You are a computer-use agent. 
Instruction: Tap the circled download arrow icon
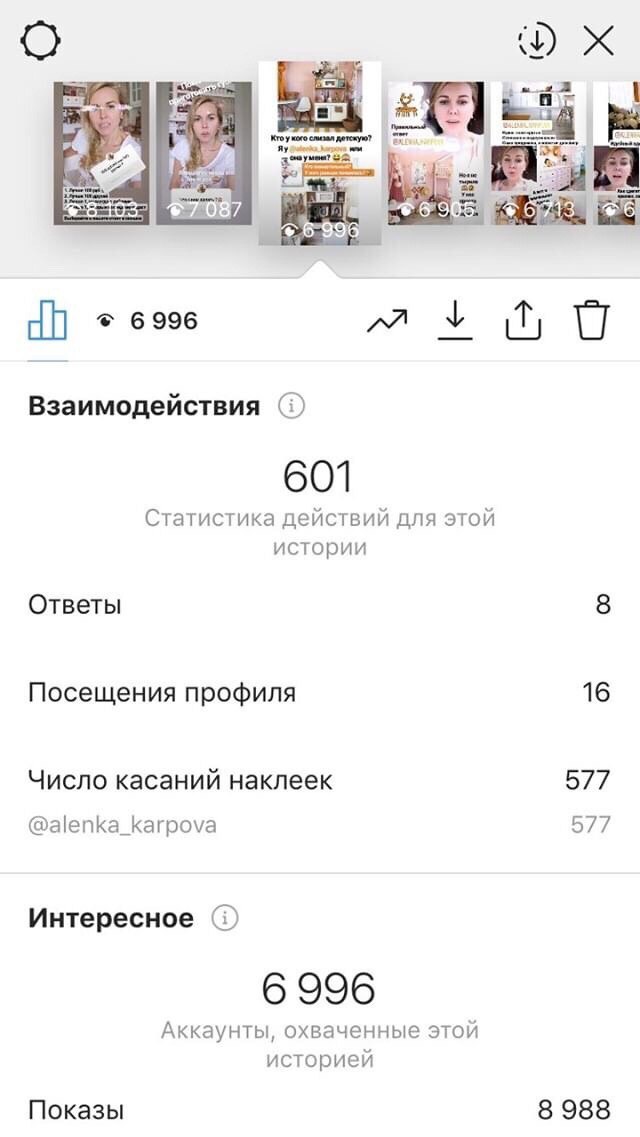pos(536,41)
